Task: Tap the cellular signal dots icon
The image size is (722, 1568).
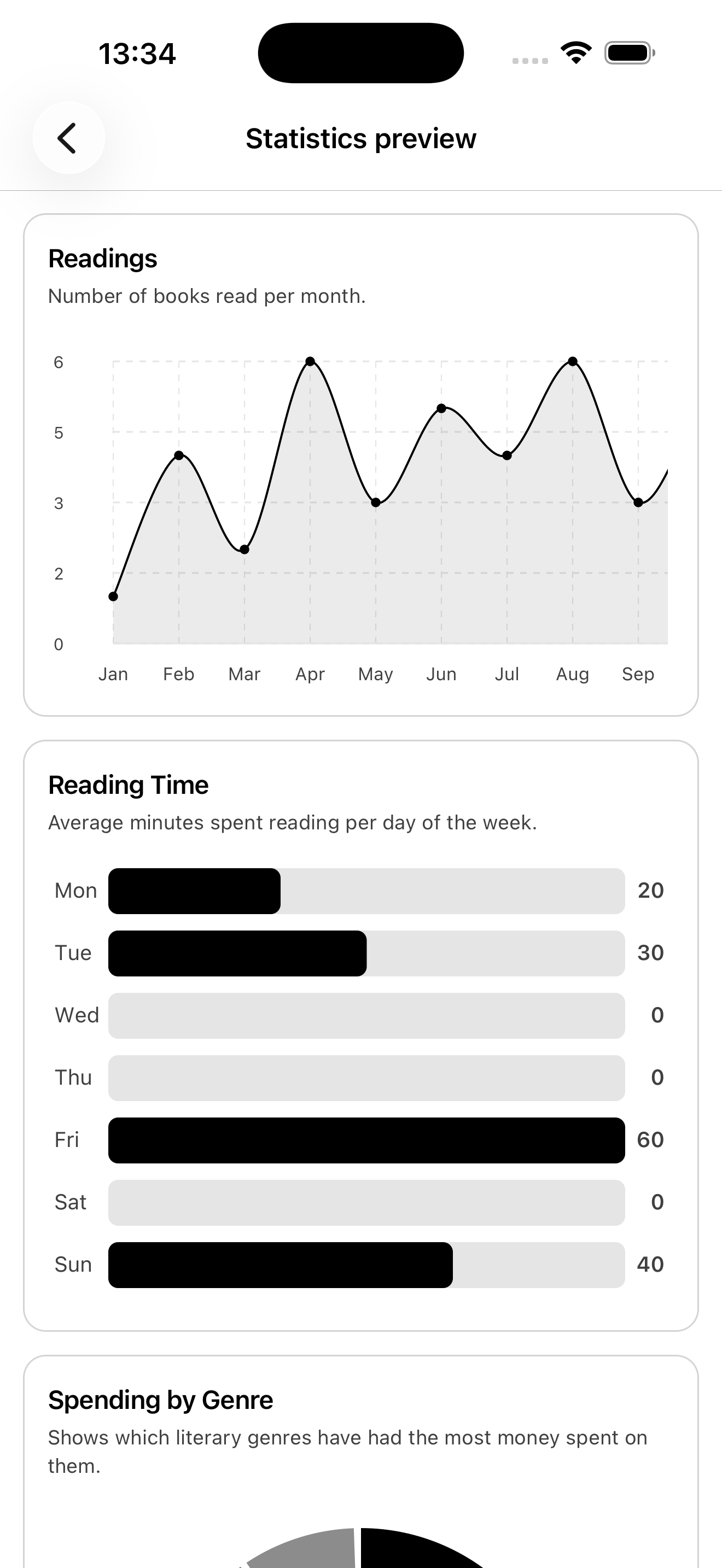Action: point(529,60)
